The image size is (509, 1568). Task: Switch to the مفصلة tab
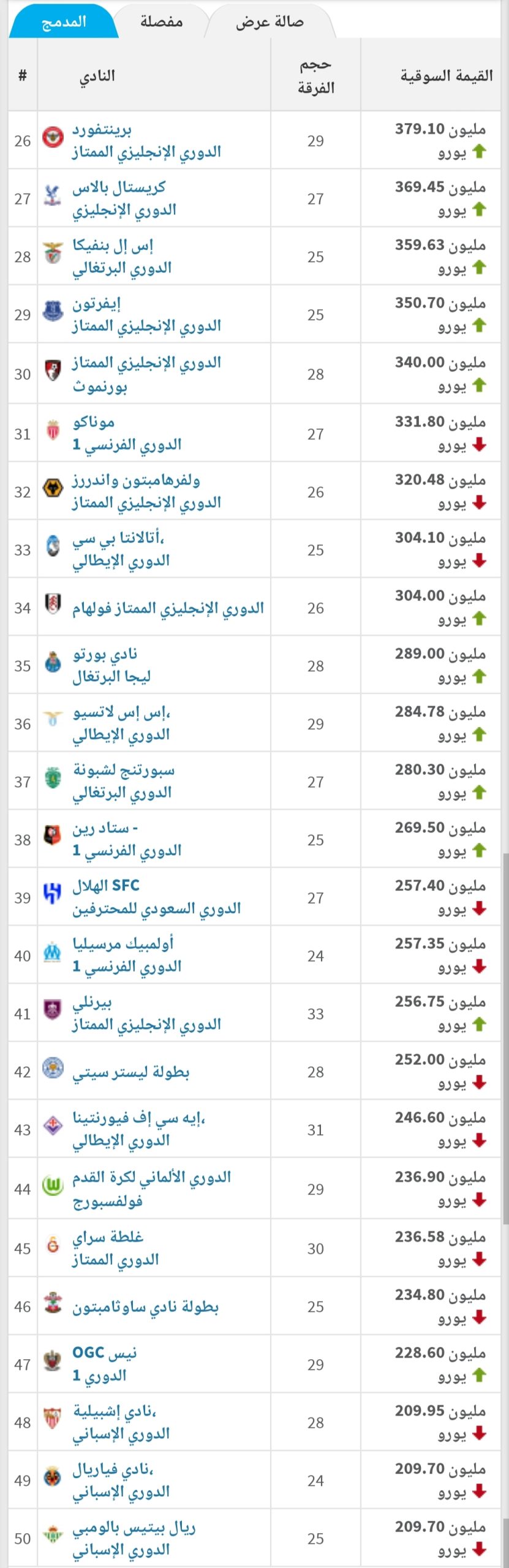161,22
